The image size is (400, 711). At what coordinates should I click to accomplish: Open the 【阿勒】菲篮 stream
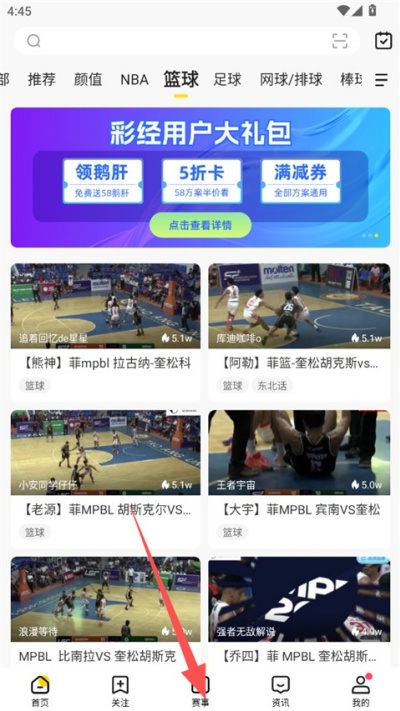point(299,332)
